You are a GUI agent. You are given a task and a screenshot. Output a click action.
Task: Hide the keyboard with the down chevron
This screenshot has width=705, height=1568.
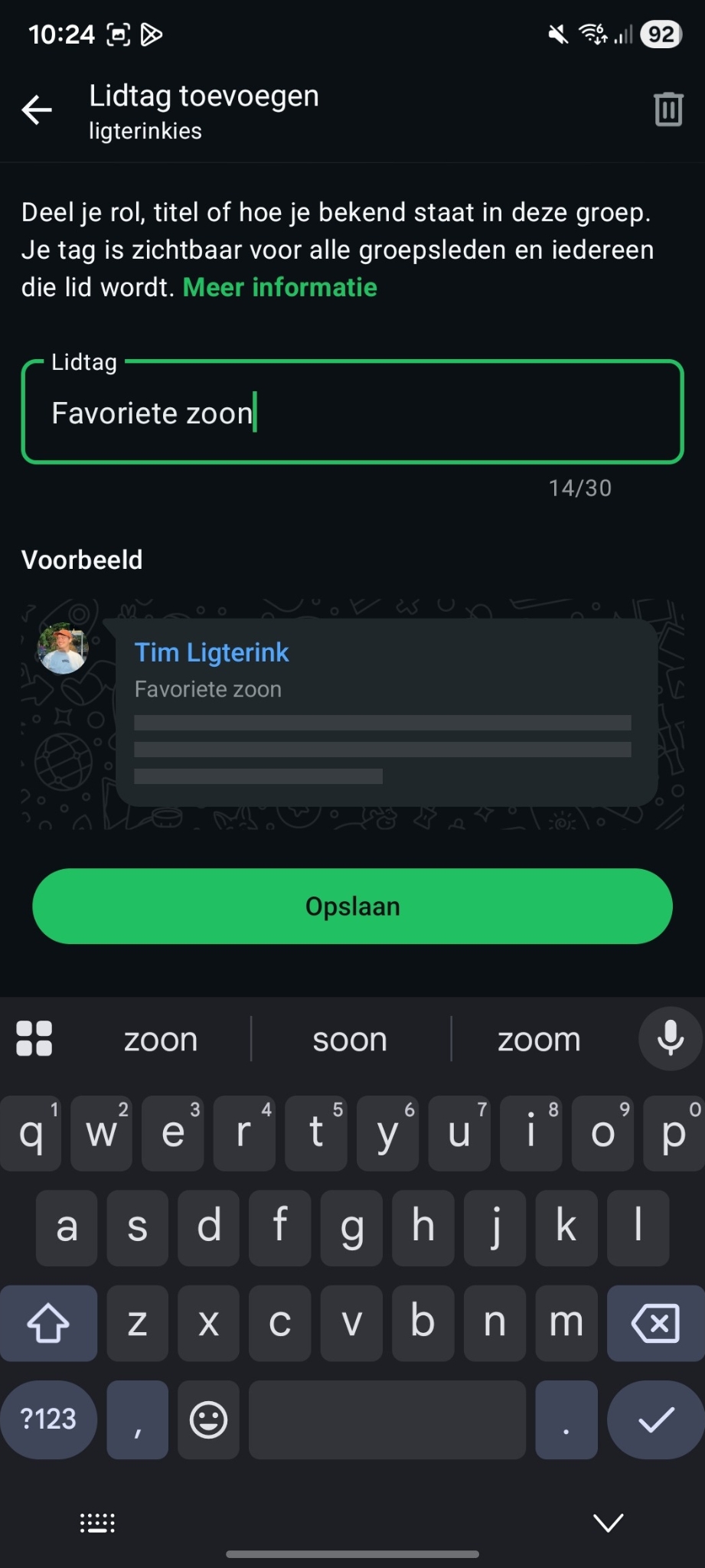609,1523
